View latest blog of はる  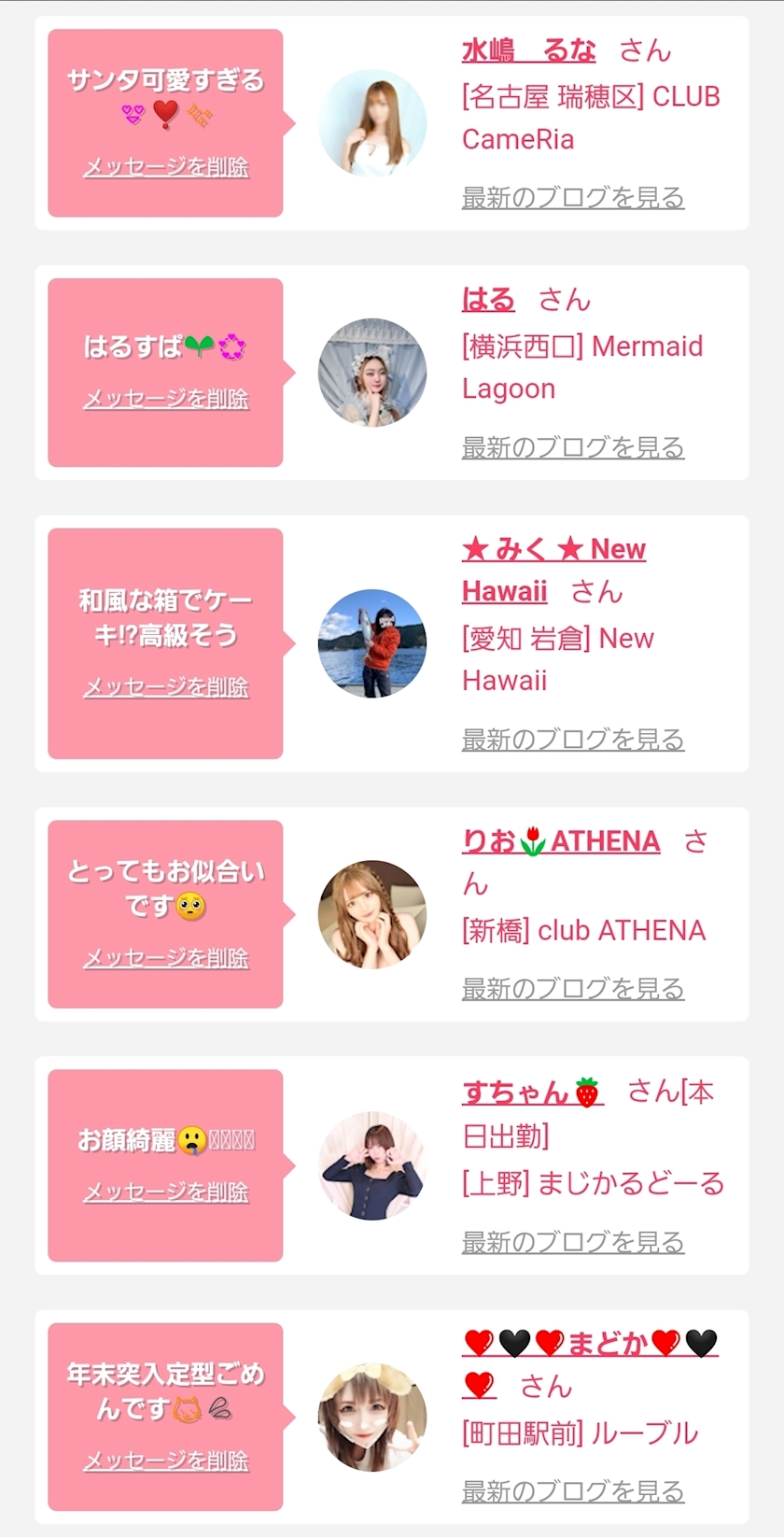tap(573, 447)
